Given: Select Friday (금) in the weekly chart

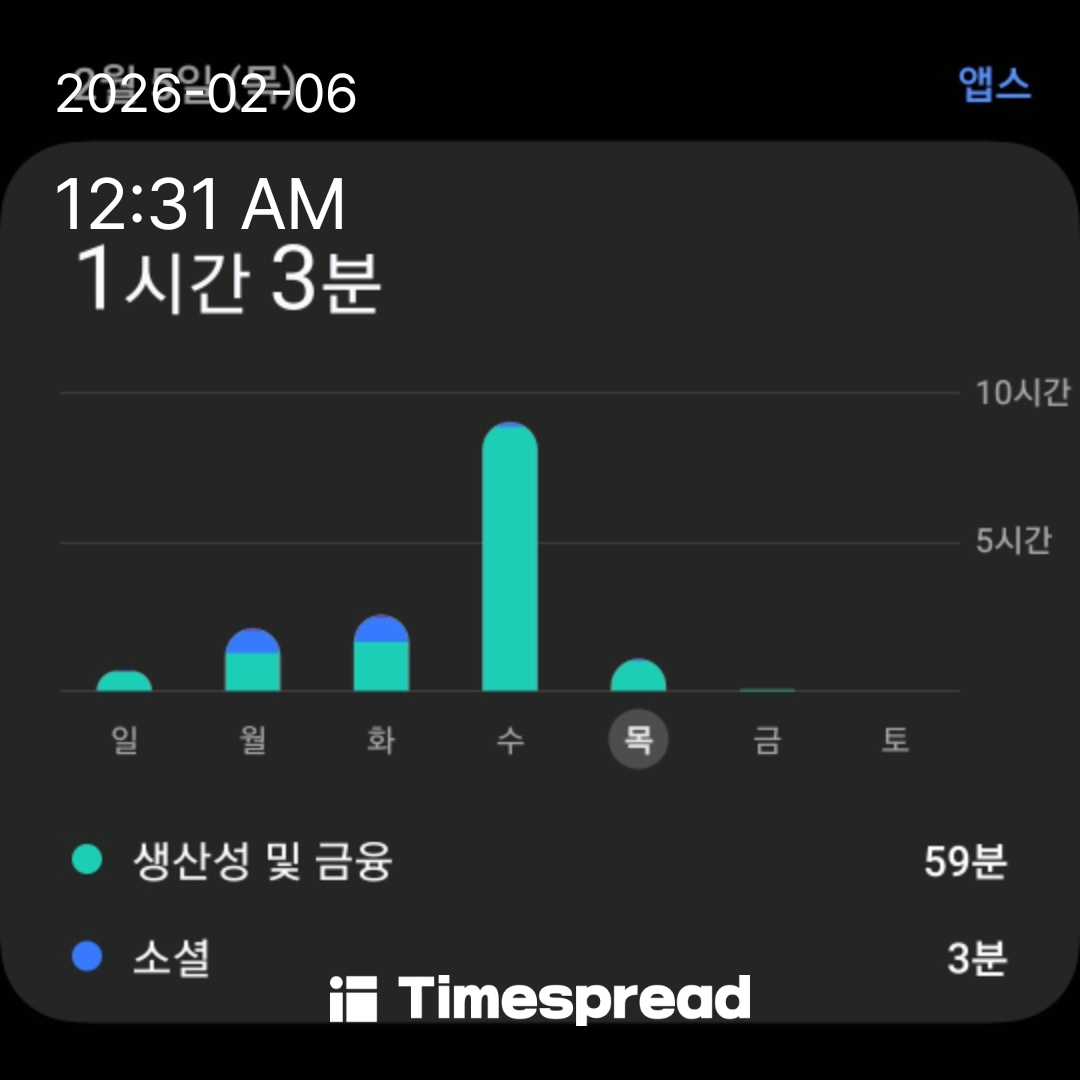Looking at the screenshot, I should [x=767, y=741].
